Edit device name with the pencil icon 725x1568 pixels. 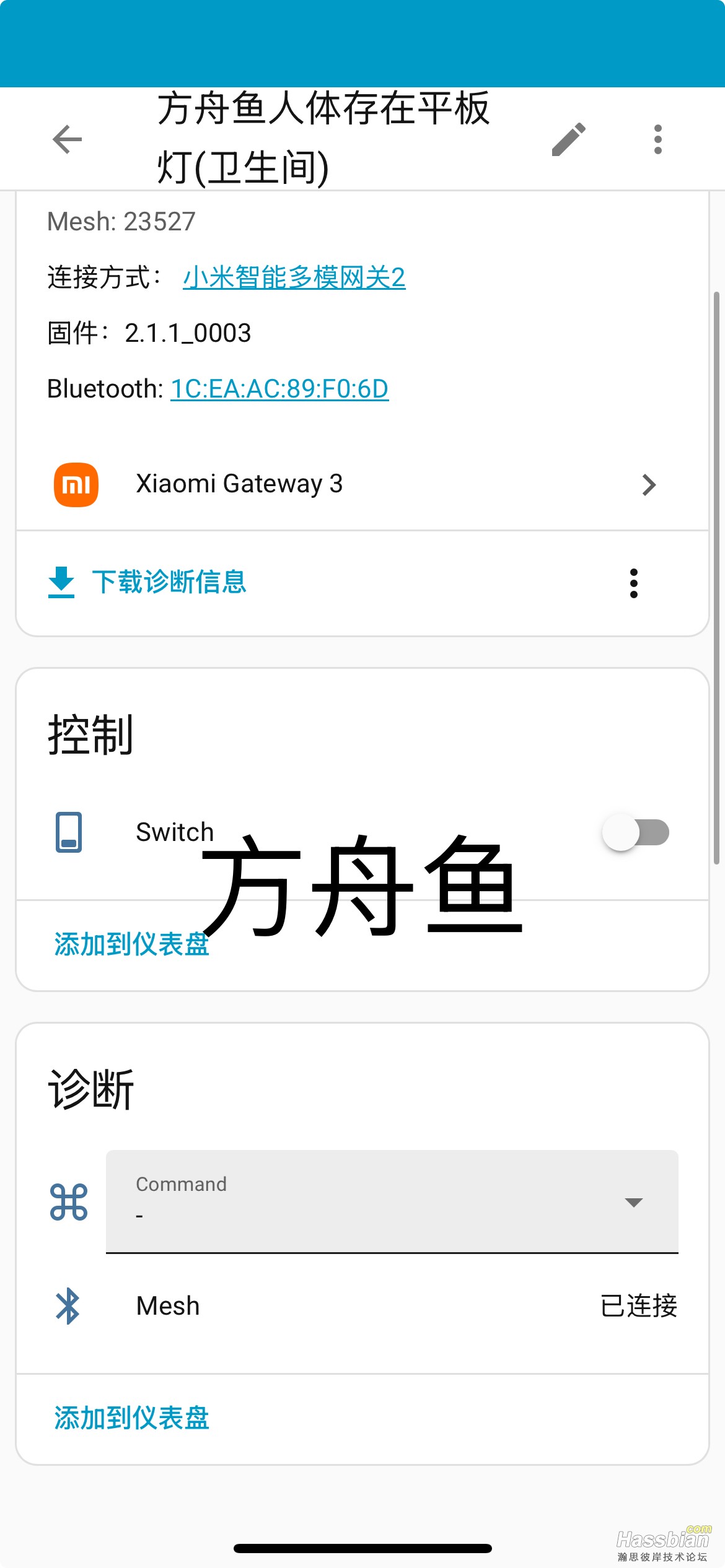coord(568,139)
